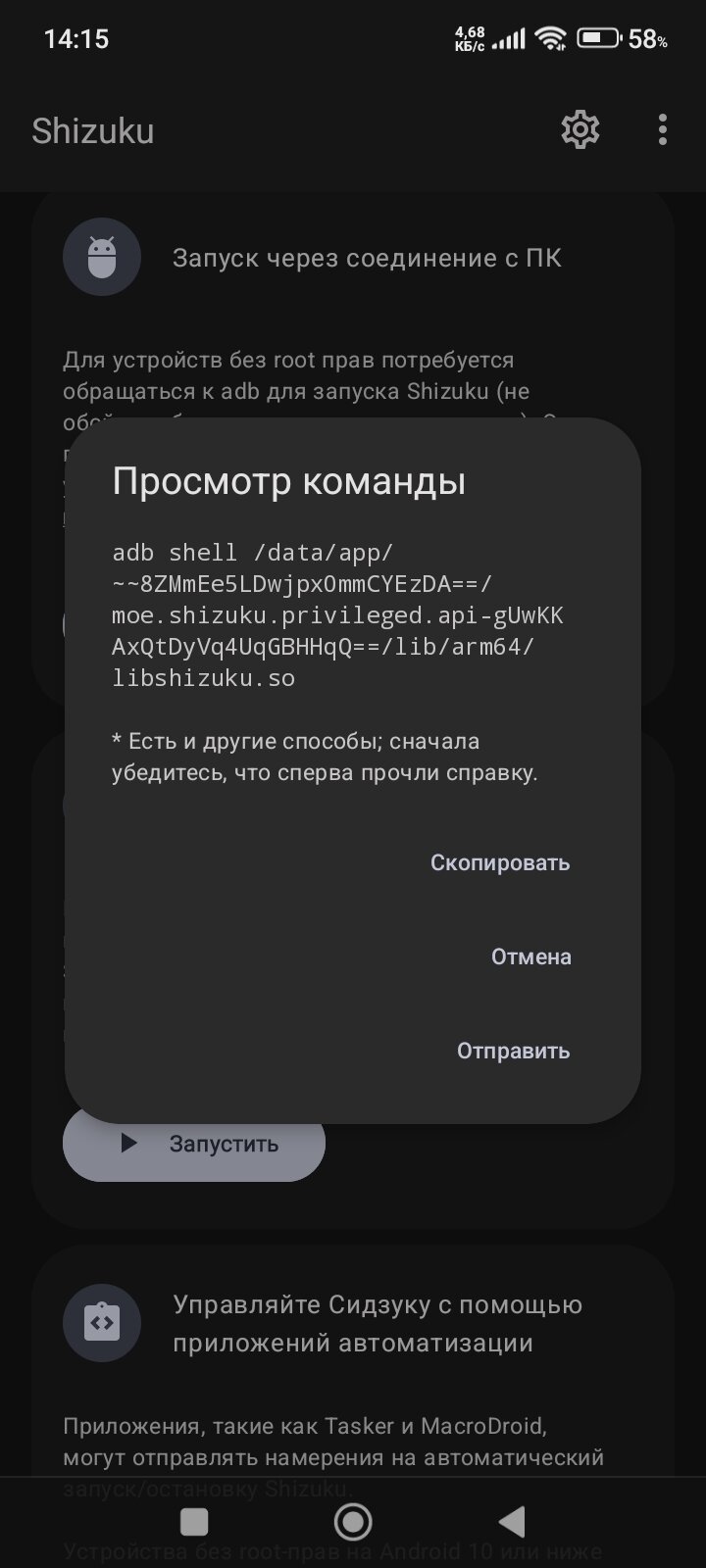
Task: Tap the system back button
Action: tap(511, 1521)
